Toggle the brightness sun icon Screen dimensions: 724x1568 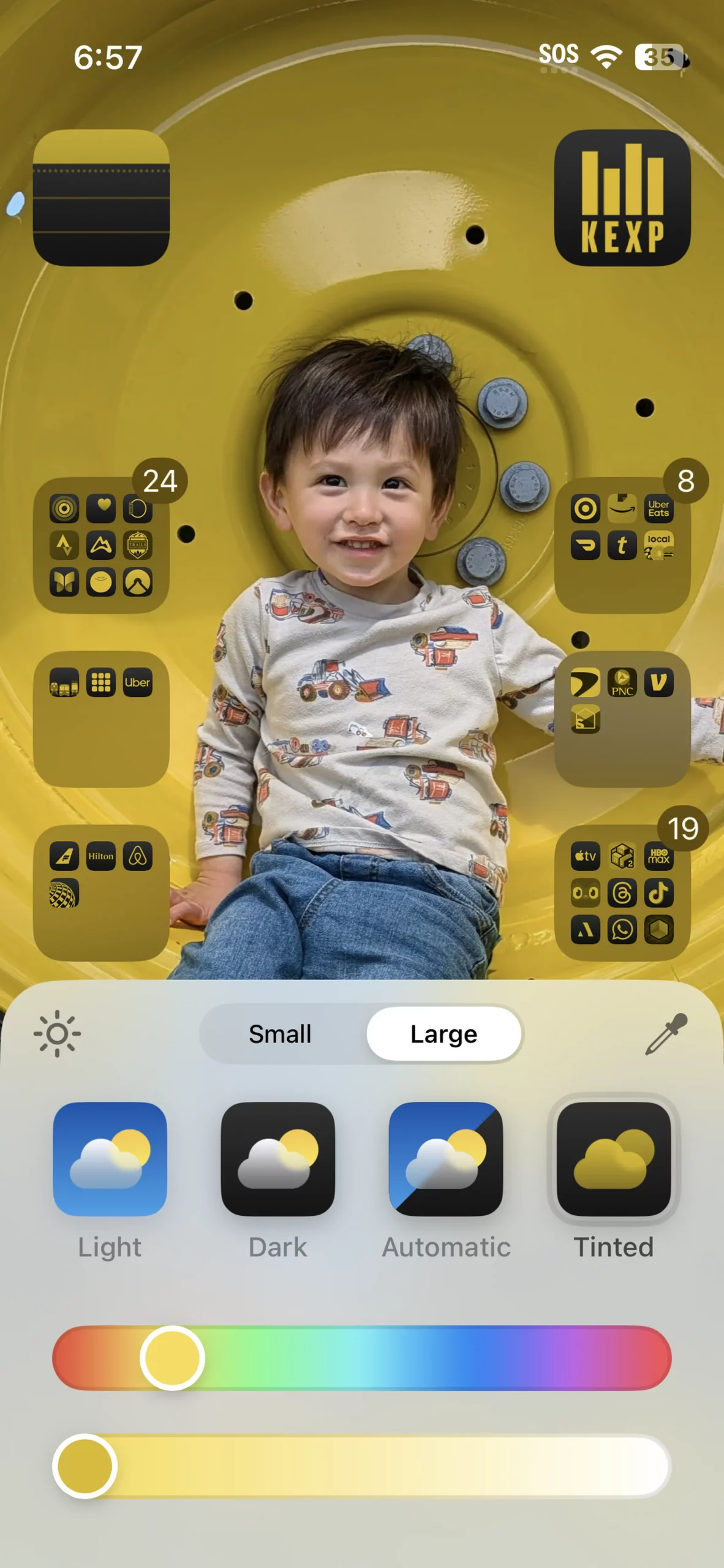click(57, 1034)
